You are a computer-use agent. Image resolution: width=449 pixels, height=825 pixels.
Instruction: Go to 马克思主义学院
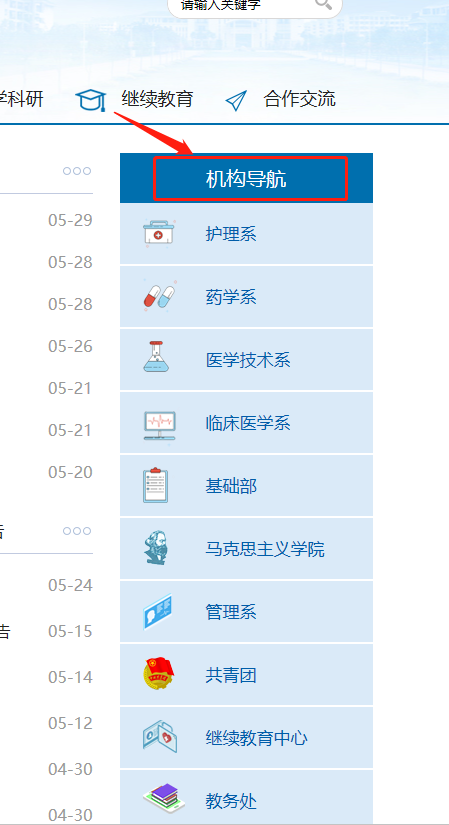pyautogui.click(x=246, y=549)
